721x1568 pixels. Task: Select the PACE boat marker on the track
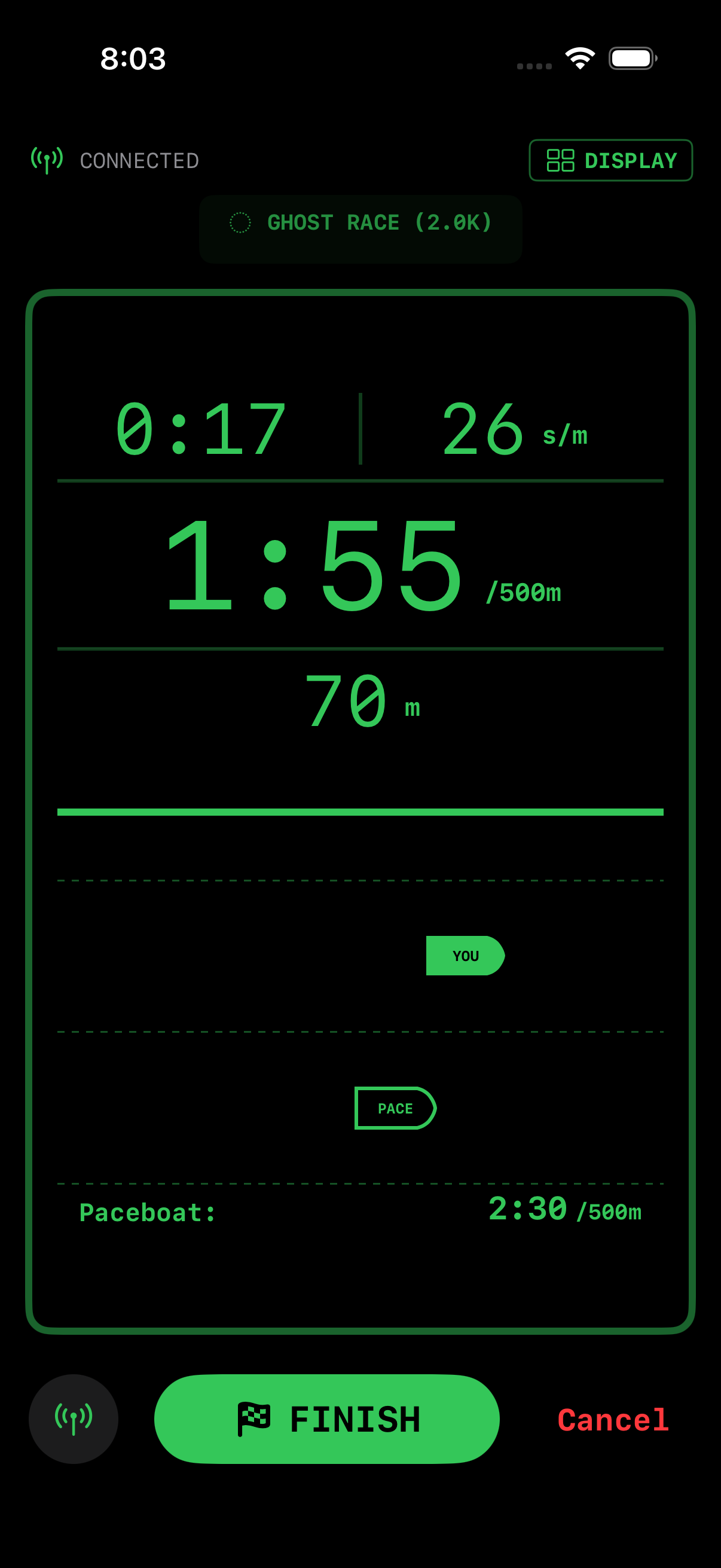395,1108
